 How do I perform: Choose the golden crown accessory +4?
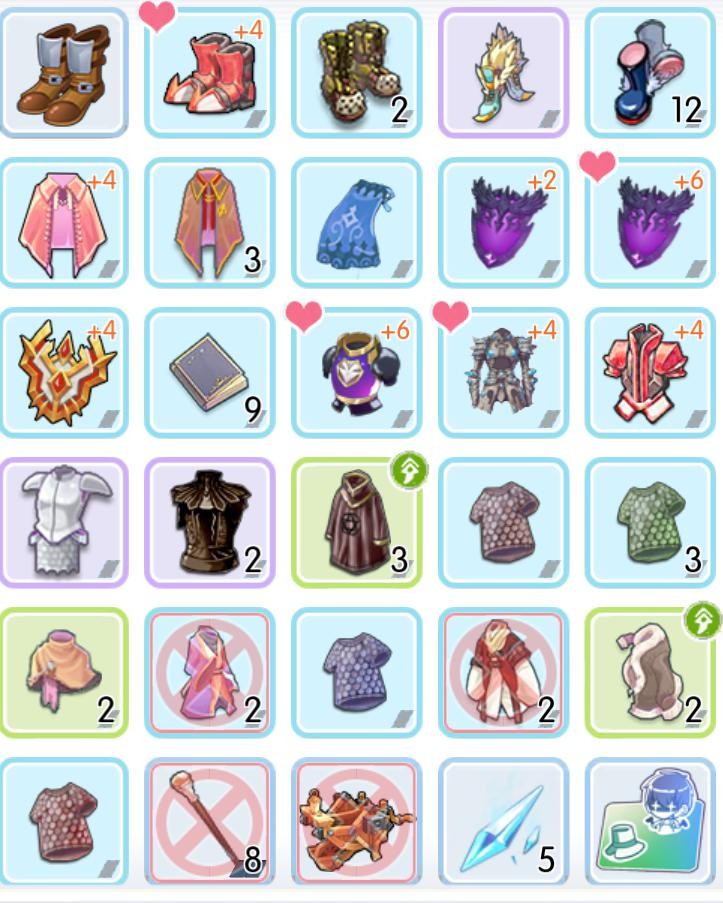pyautogui.click(x=64, y=372)
